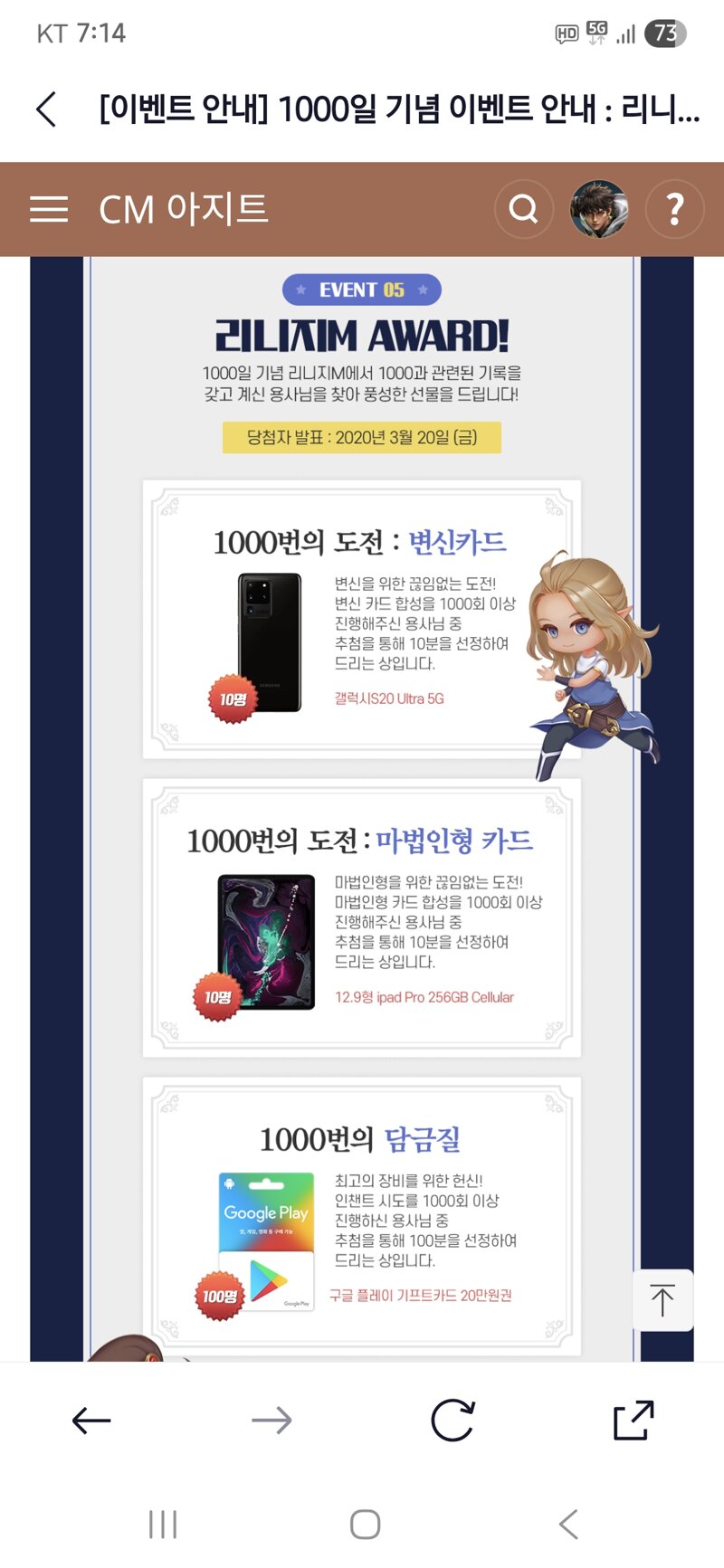Open the help question mark icon
This screenshot has height=1568, width=724.
[x=674, y=209]
